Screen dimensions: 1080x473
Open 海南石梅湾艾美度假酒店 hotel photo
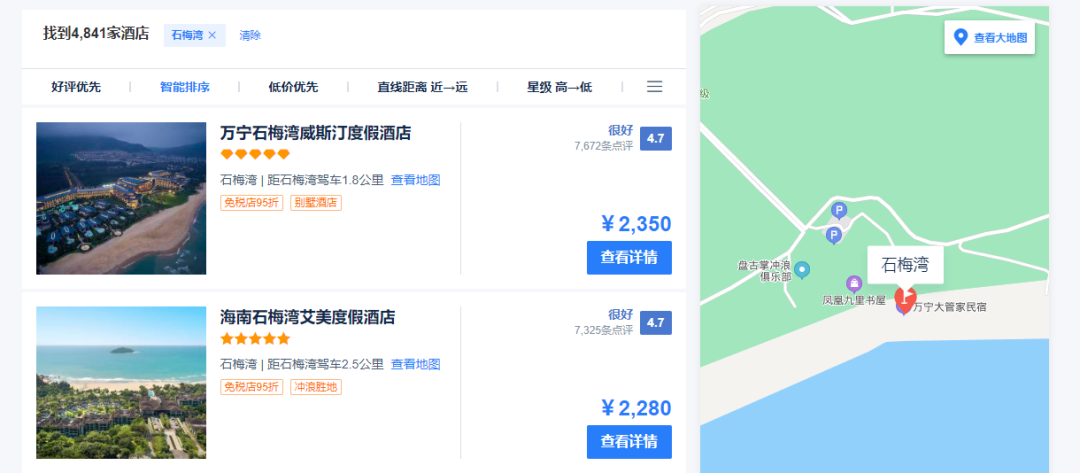(121, 382)
